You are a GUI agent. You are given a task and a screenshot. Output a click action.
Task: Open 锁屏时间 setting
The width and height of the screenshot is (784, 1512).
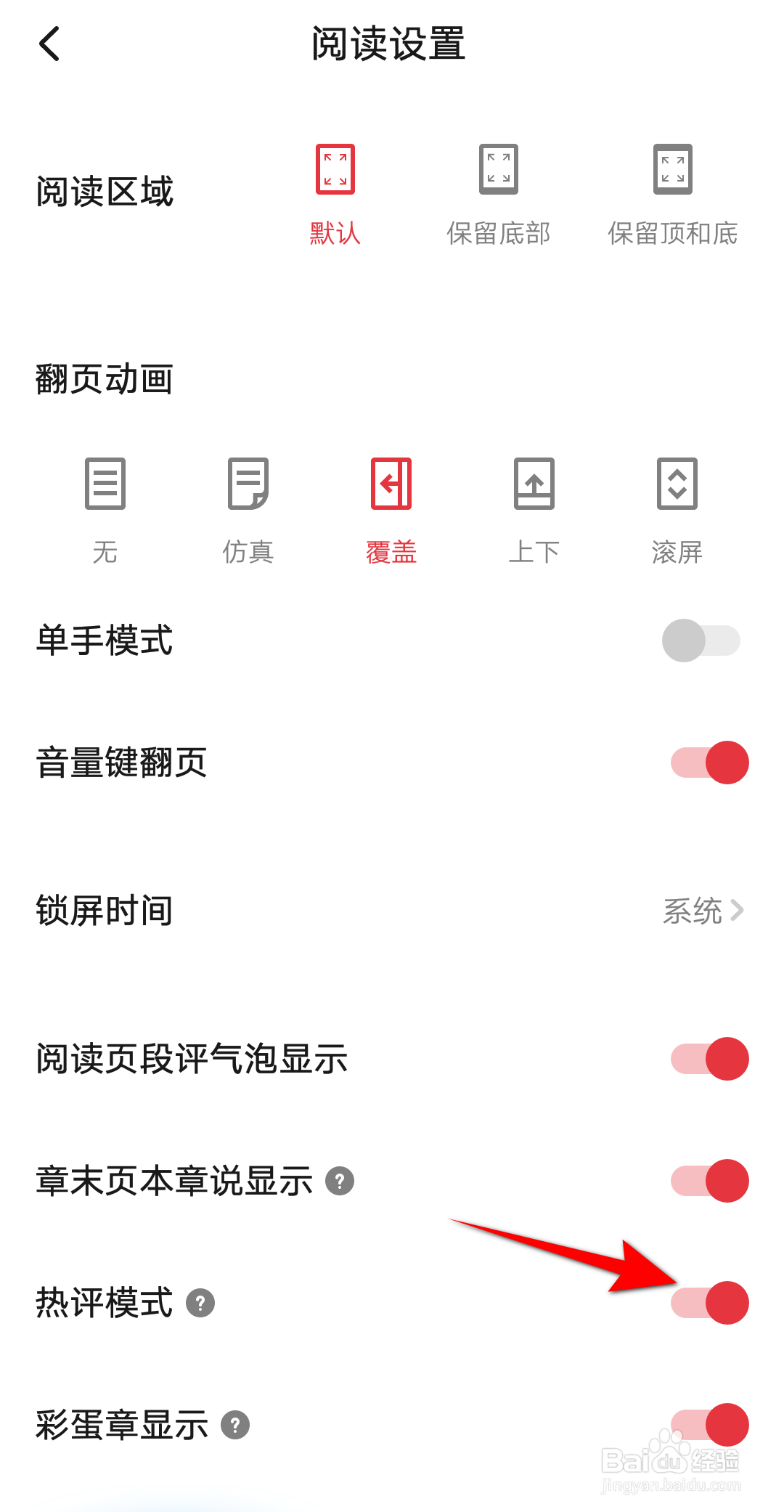[x=703, y=911]
